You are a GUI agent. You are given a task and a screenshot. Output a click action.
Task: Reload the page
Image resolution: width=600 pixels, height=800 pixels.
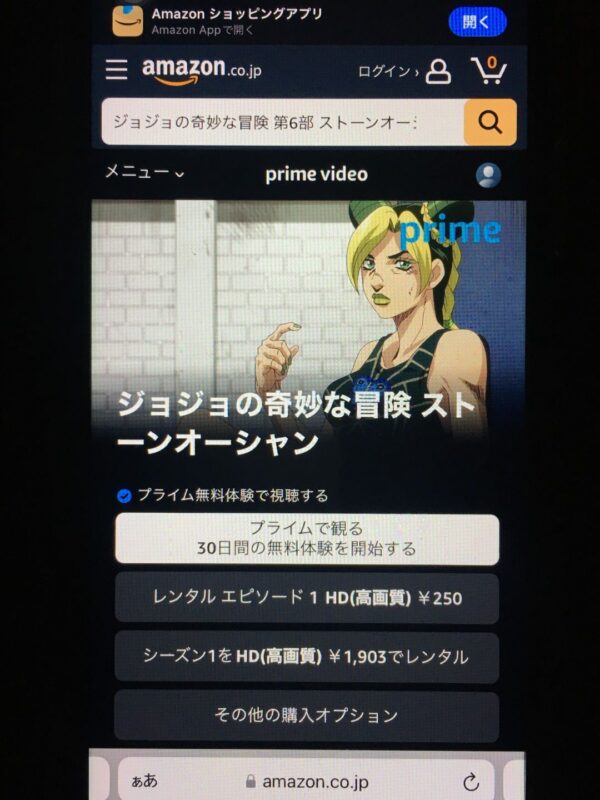pos(470,781)
